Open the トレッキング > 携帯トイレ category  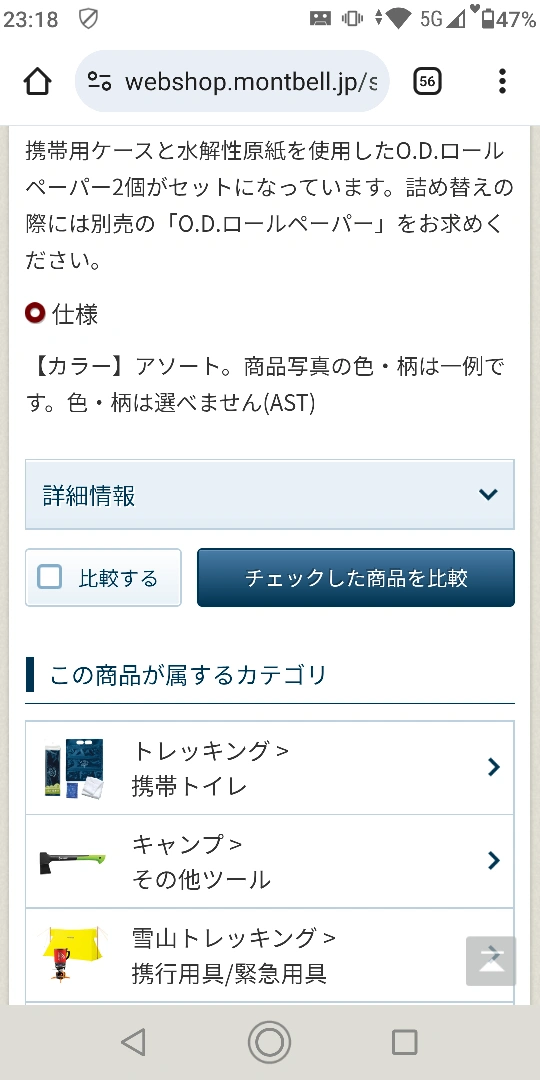(x=270, y=767)
